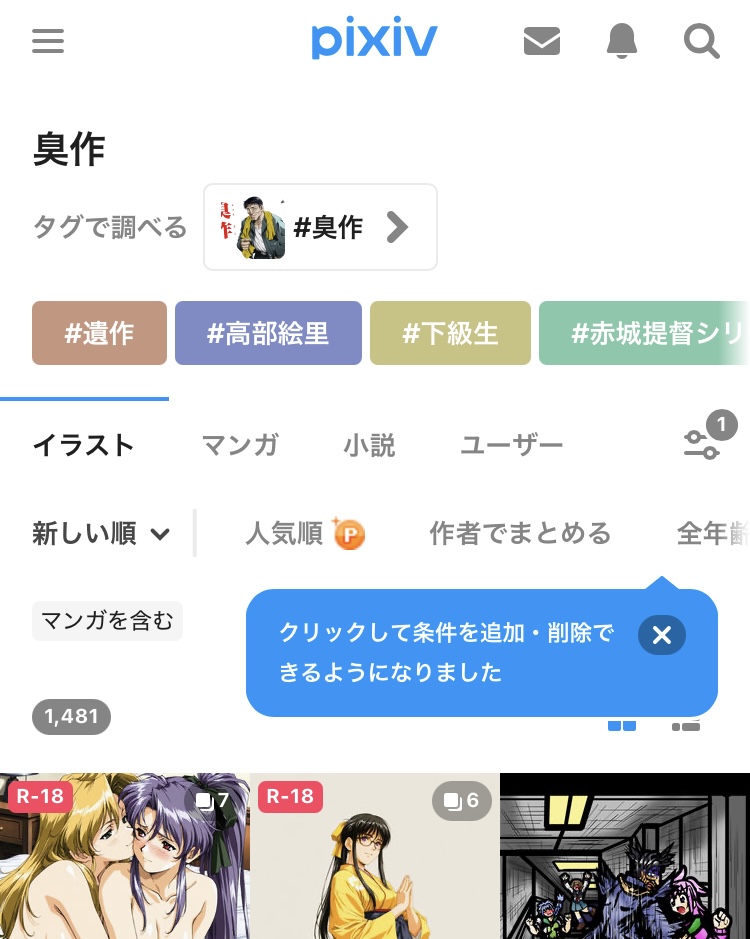Dismiss the blue tooltip
This screenshot has height=939, width=750.
[661, 635]
